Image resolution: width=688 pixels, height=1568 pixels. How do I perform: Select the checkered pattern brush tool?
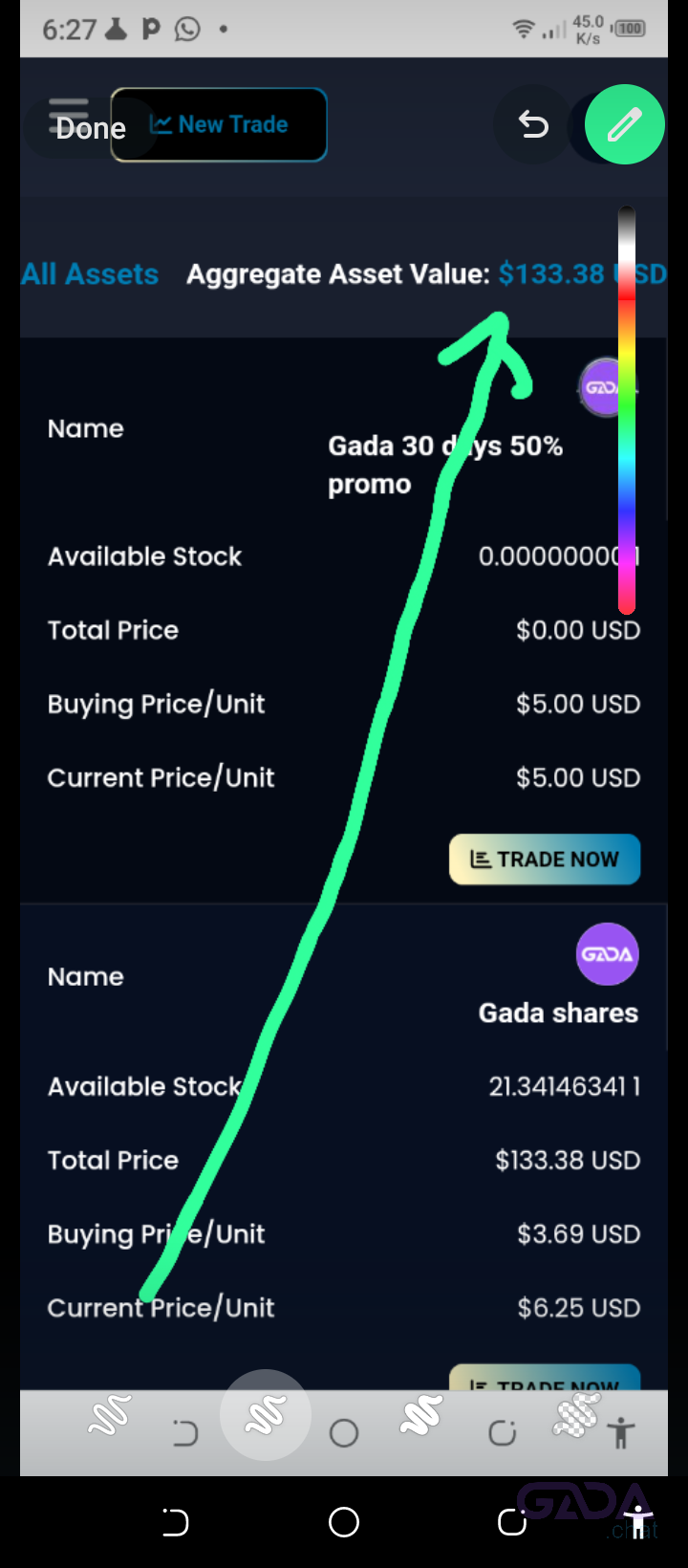(x=576, y=1415)
